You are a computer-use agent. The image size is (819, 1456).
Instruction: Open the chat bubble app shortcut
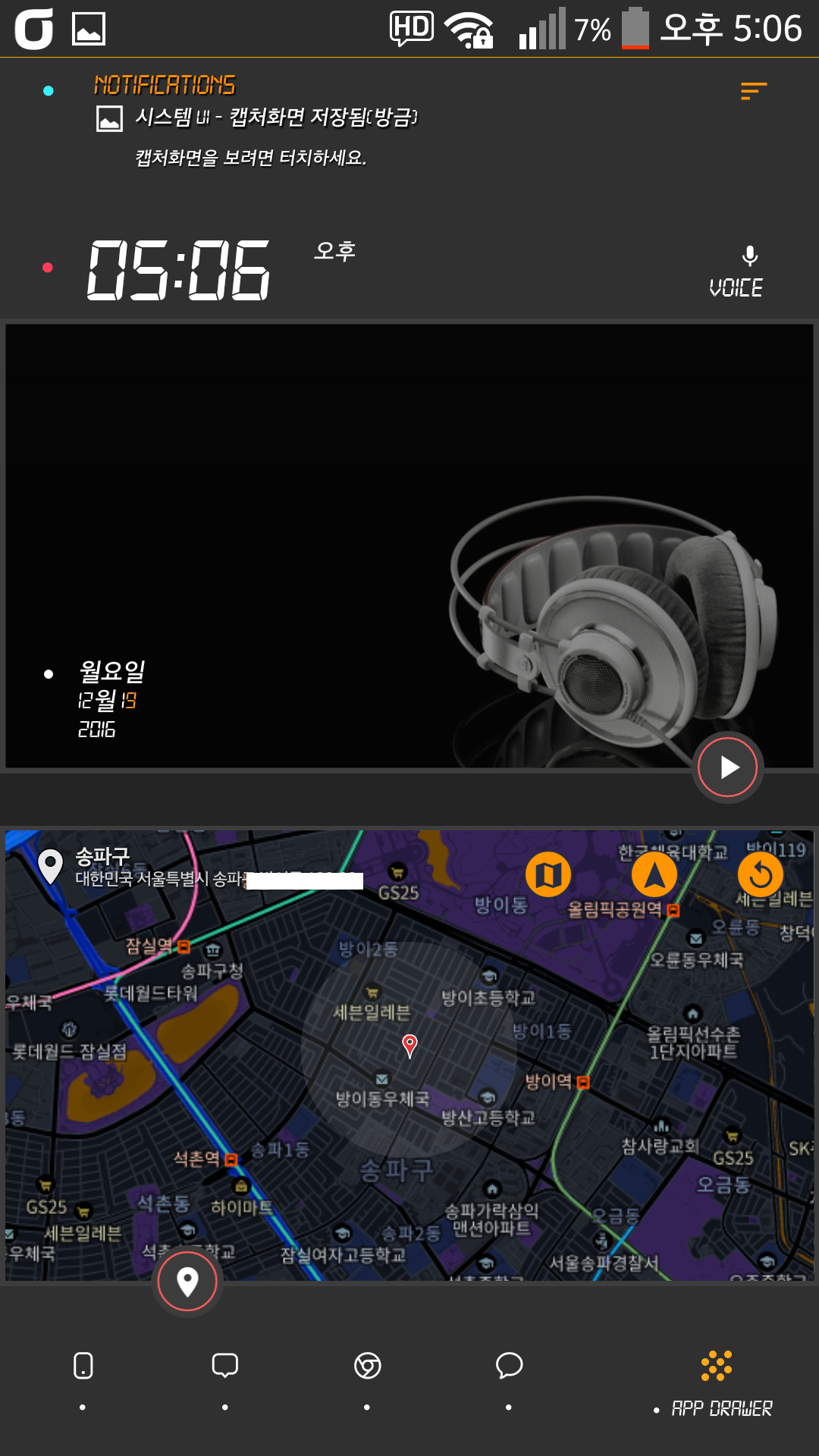pyautogui.click(x=509, y=1367)
